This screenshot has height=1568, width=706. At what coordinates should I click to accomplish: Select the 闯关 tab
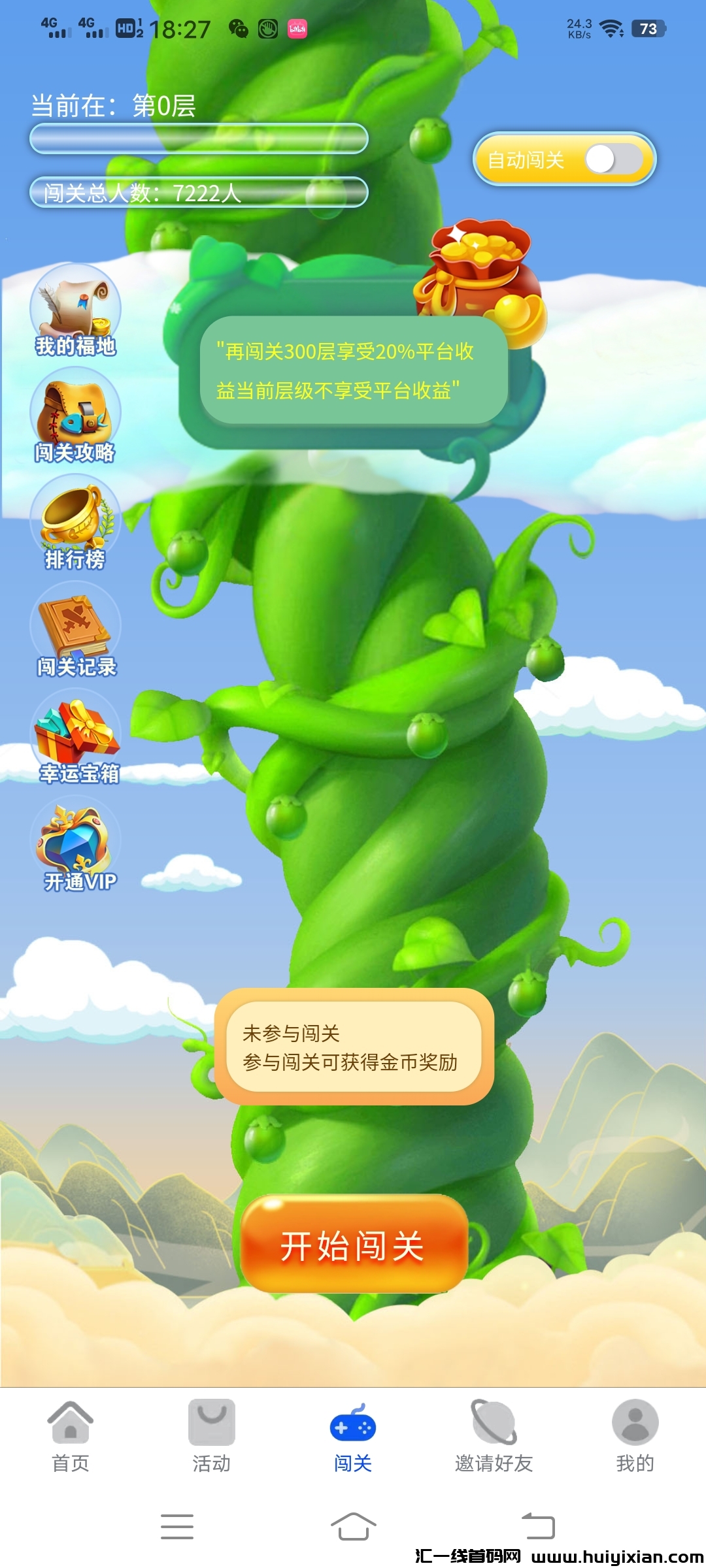click(353, 1436)
